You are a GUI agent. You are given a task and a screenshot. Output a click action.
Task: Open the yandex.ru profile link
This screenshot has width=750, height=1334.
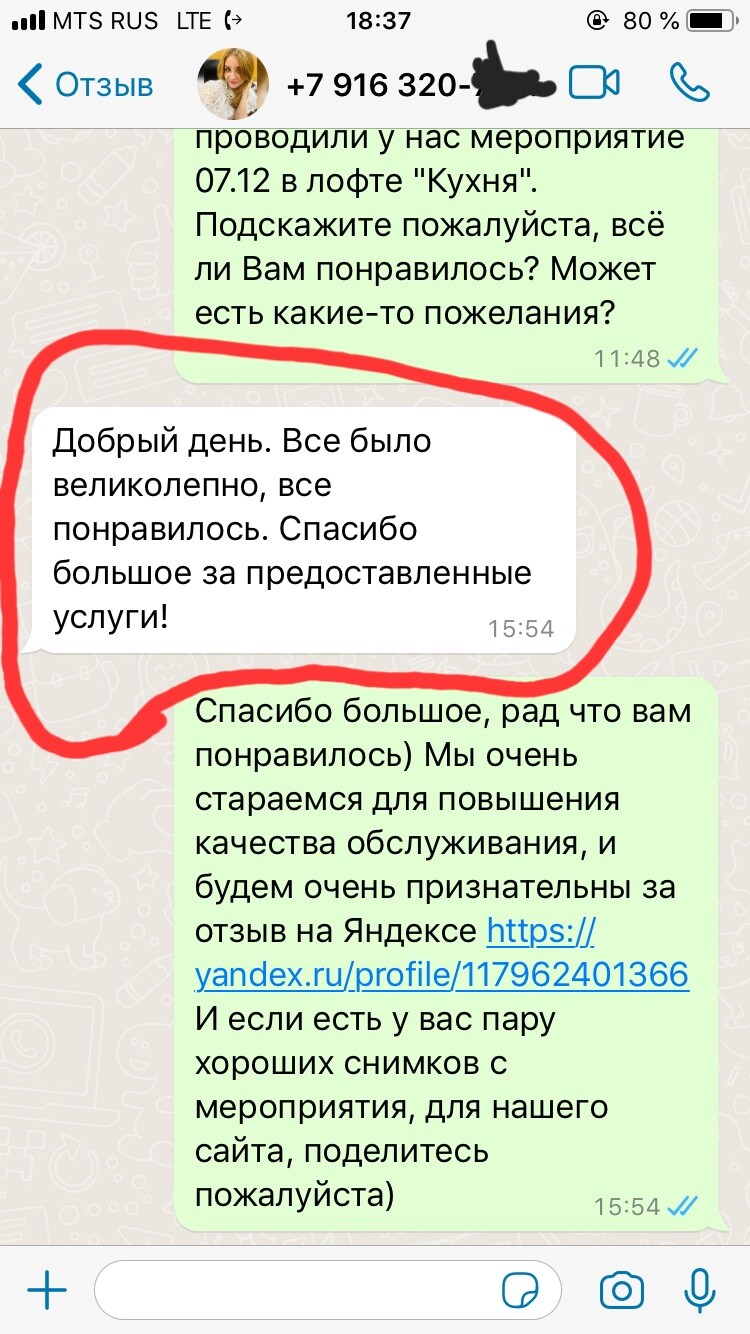pos(441,973)
